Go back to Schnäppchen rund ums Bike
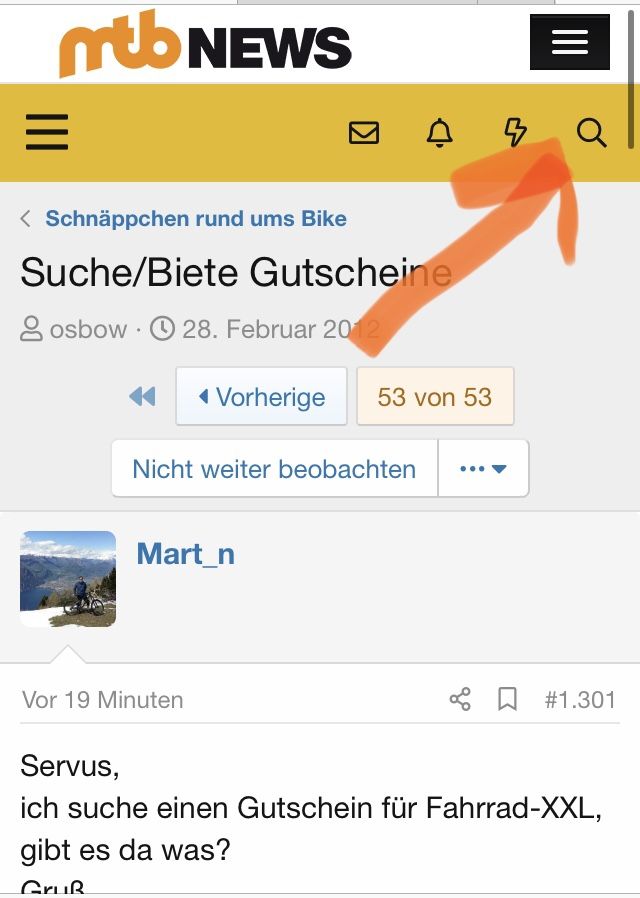The height and width of the screenshot is (898, 640). tap(196, 218)
